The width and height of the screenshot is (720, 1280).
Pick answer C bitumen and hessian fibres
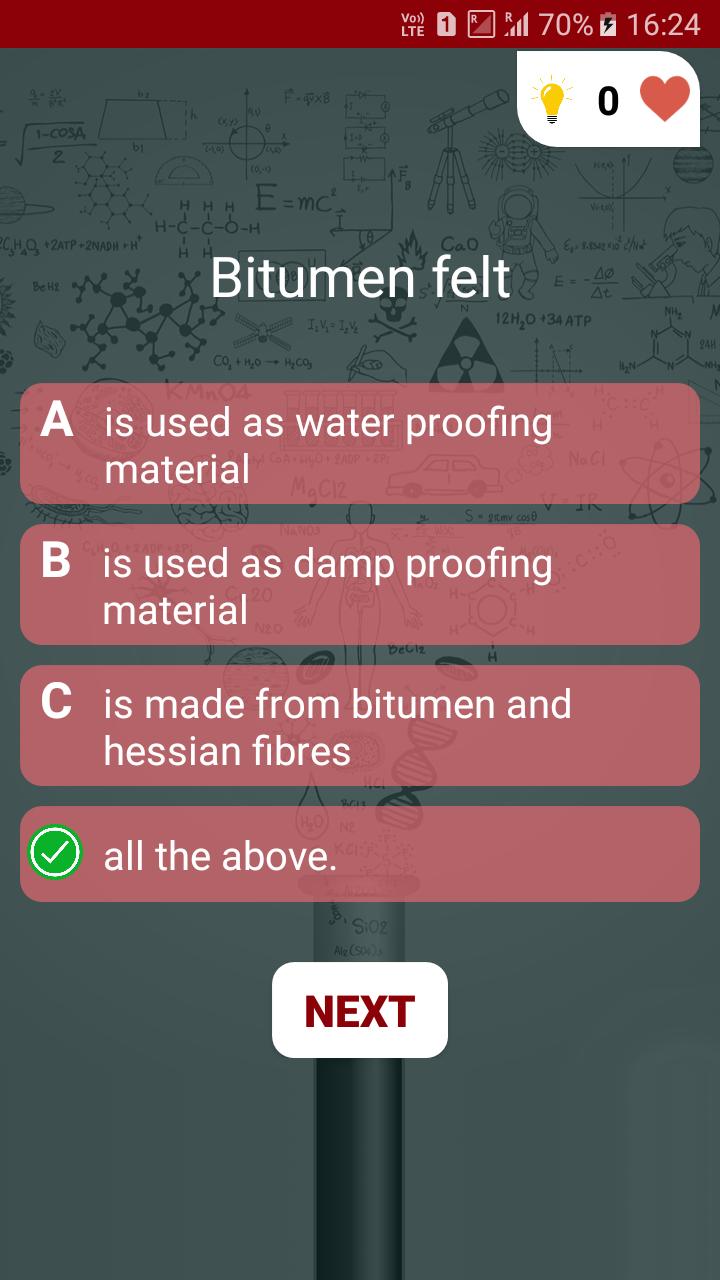[x=360, y=725]
